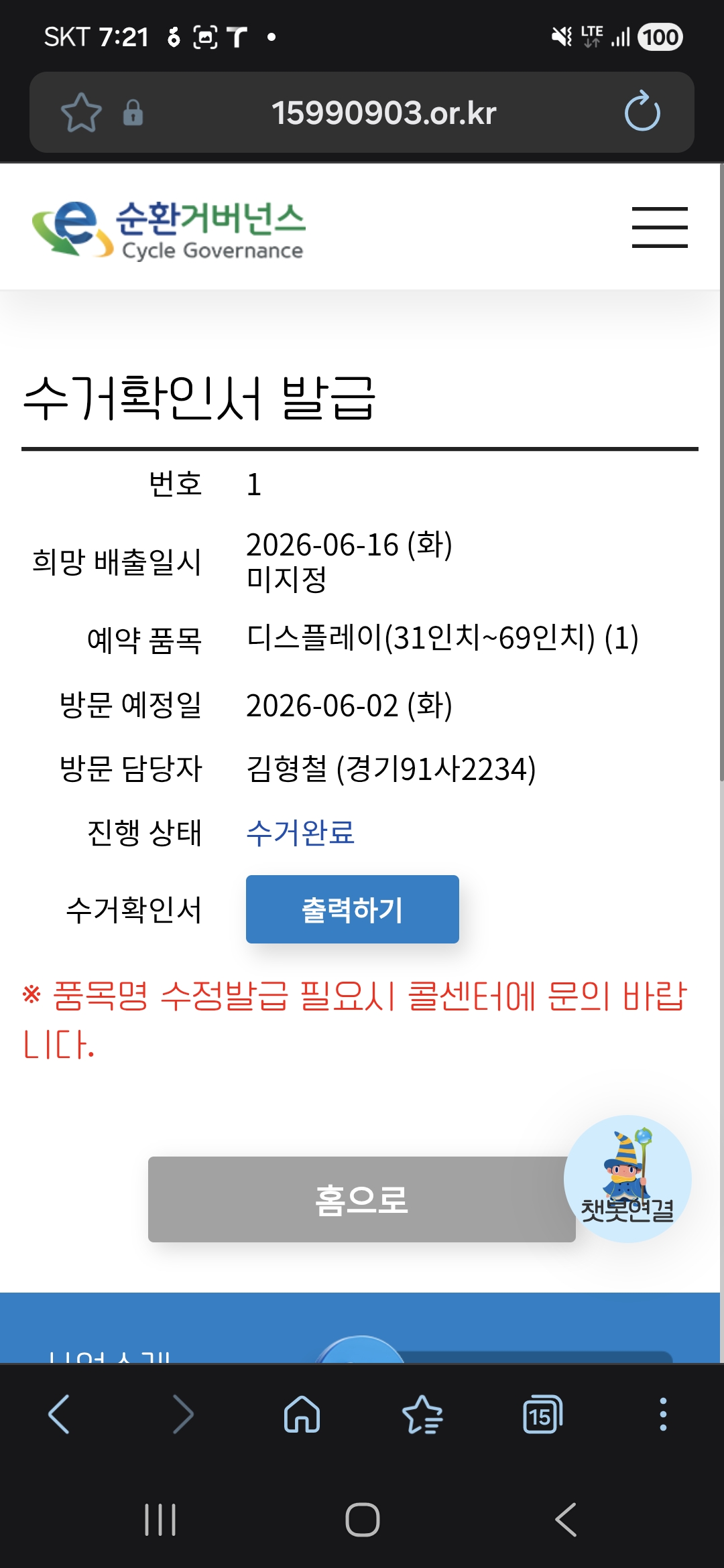
Task: Tap the address bar URL 15990903.or.kr
Action: click(383, 113)
